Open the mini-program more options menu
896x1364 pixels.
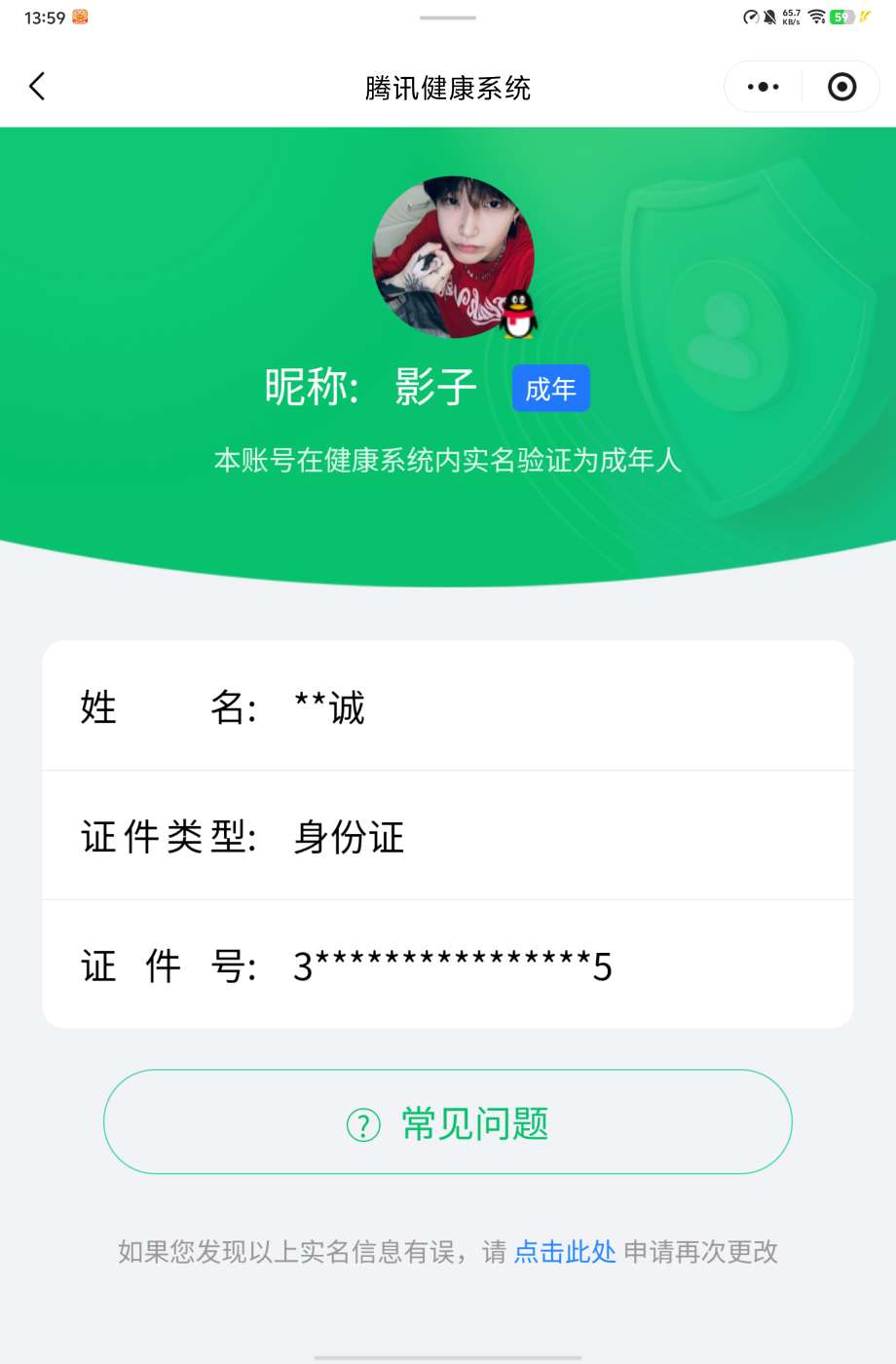pyautogui.click(x=763, y=87)
